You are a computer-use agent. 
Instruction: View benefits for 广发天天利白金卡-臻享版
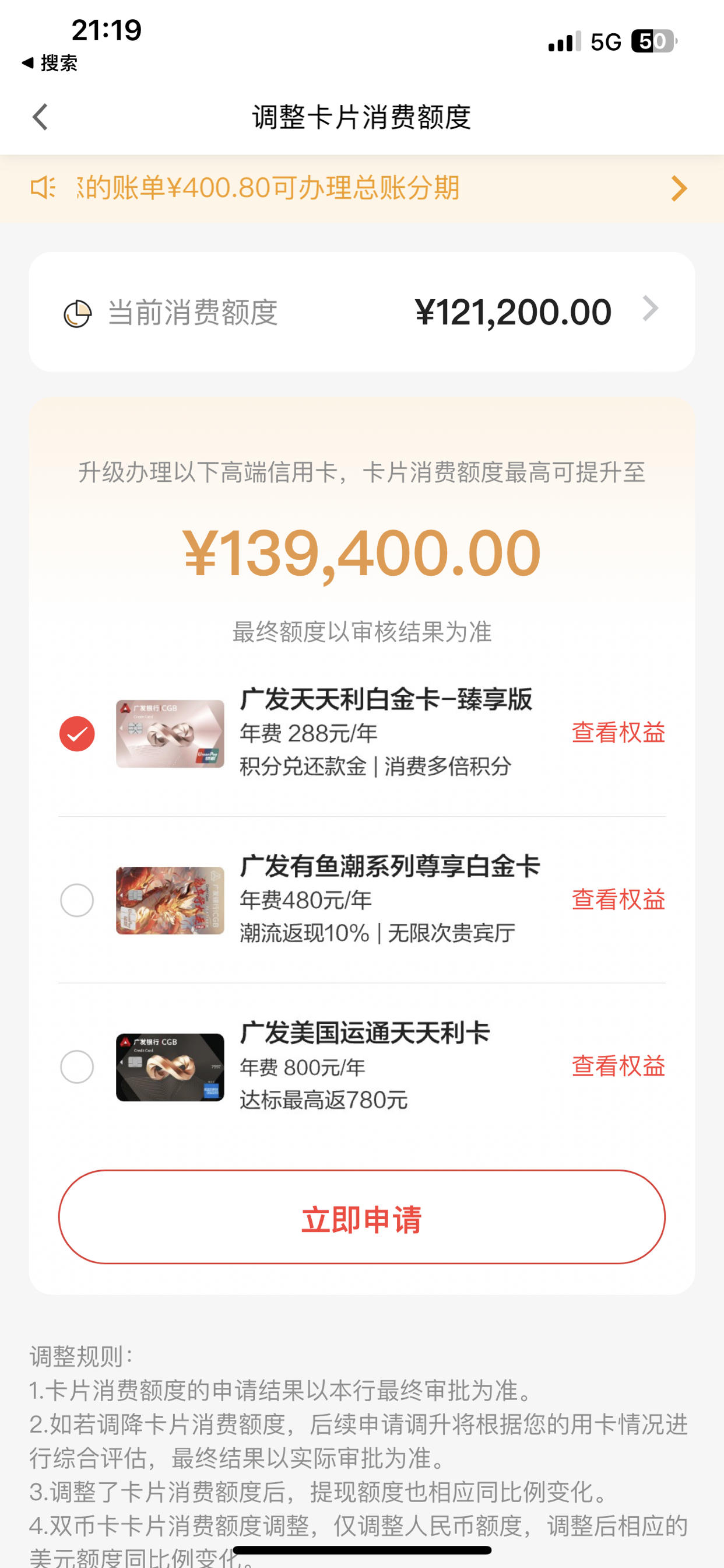tap(618, 733)
